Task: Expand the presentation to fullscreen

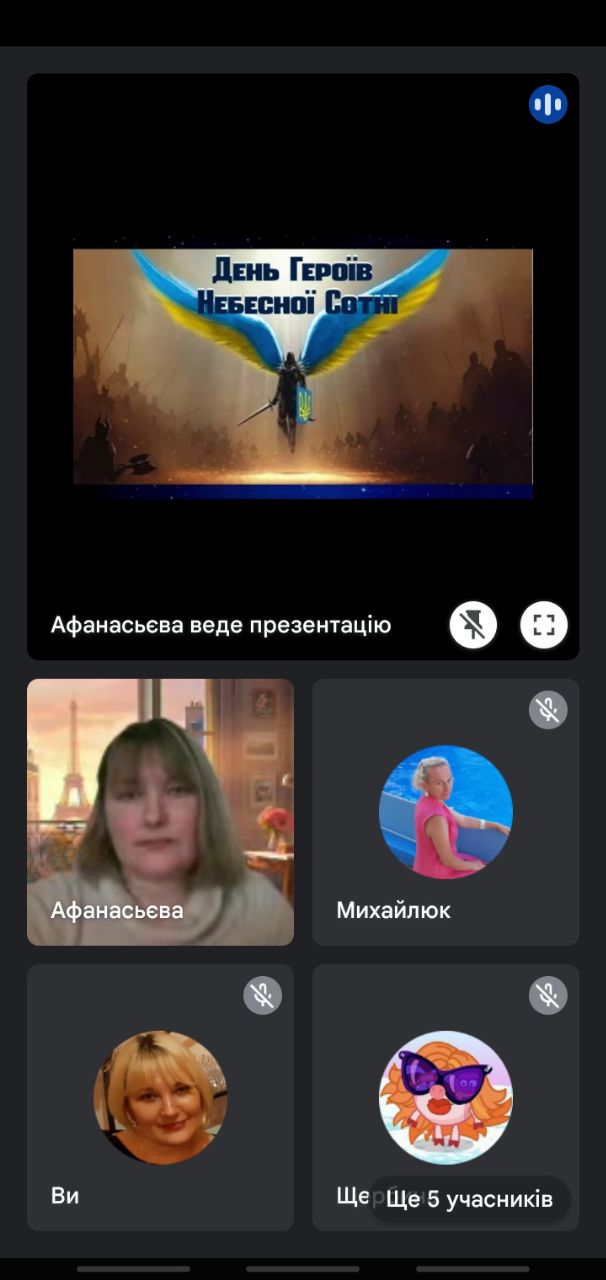Action: pyautogui.click(x=544, y=626)
